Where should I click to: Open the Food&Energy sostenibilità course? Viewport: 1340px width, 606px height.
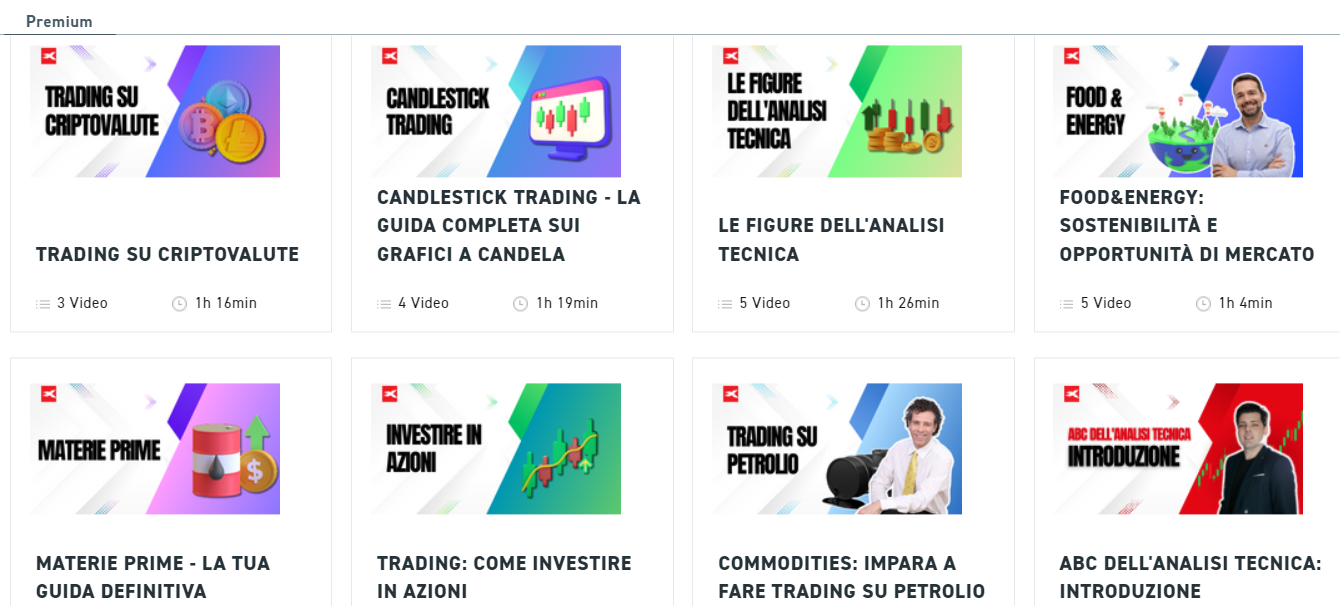[1186, 226]
